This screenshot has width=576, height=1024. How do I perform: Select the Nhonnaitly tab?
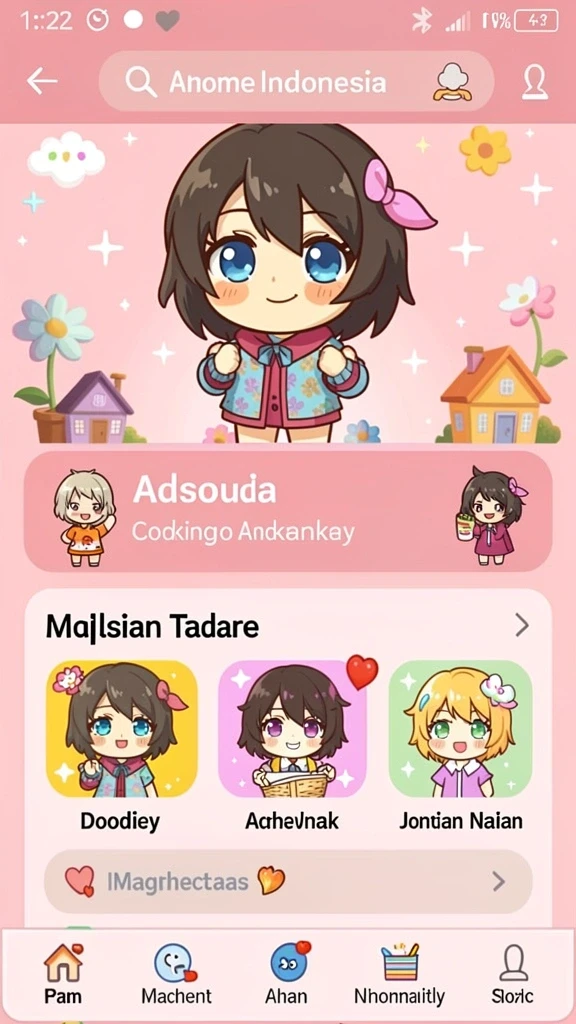(399, 972)
